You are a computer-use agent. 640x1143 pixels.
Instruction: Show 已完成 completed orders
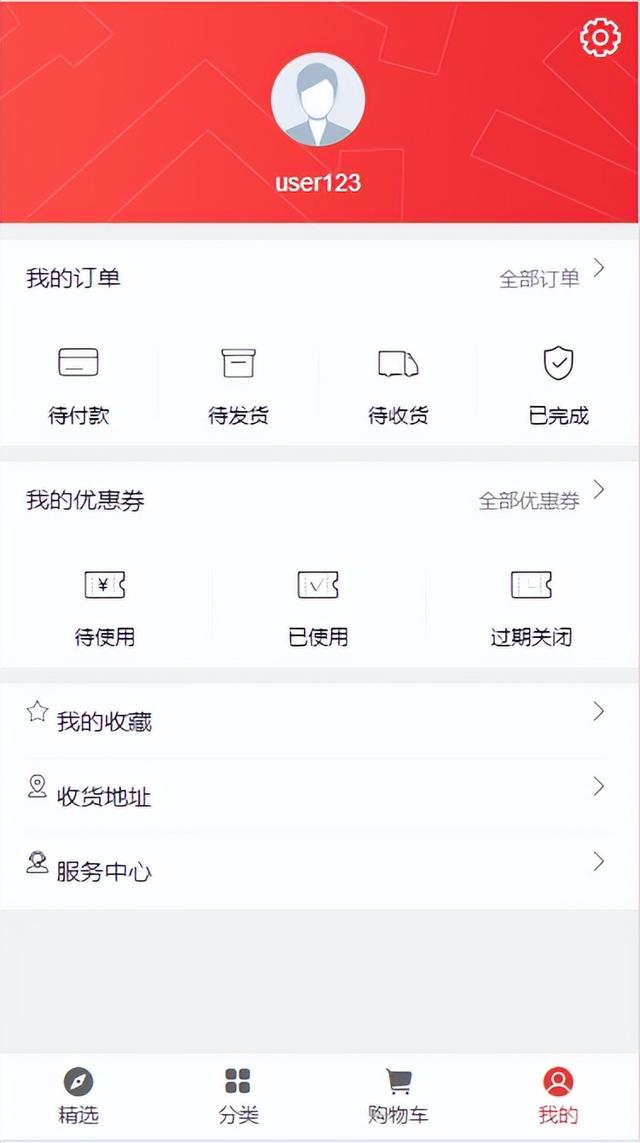coord(558,386)
